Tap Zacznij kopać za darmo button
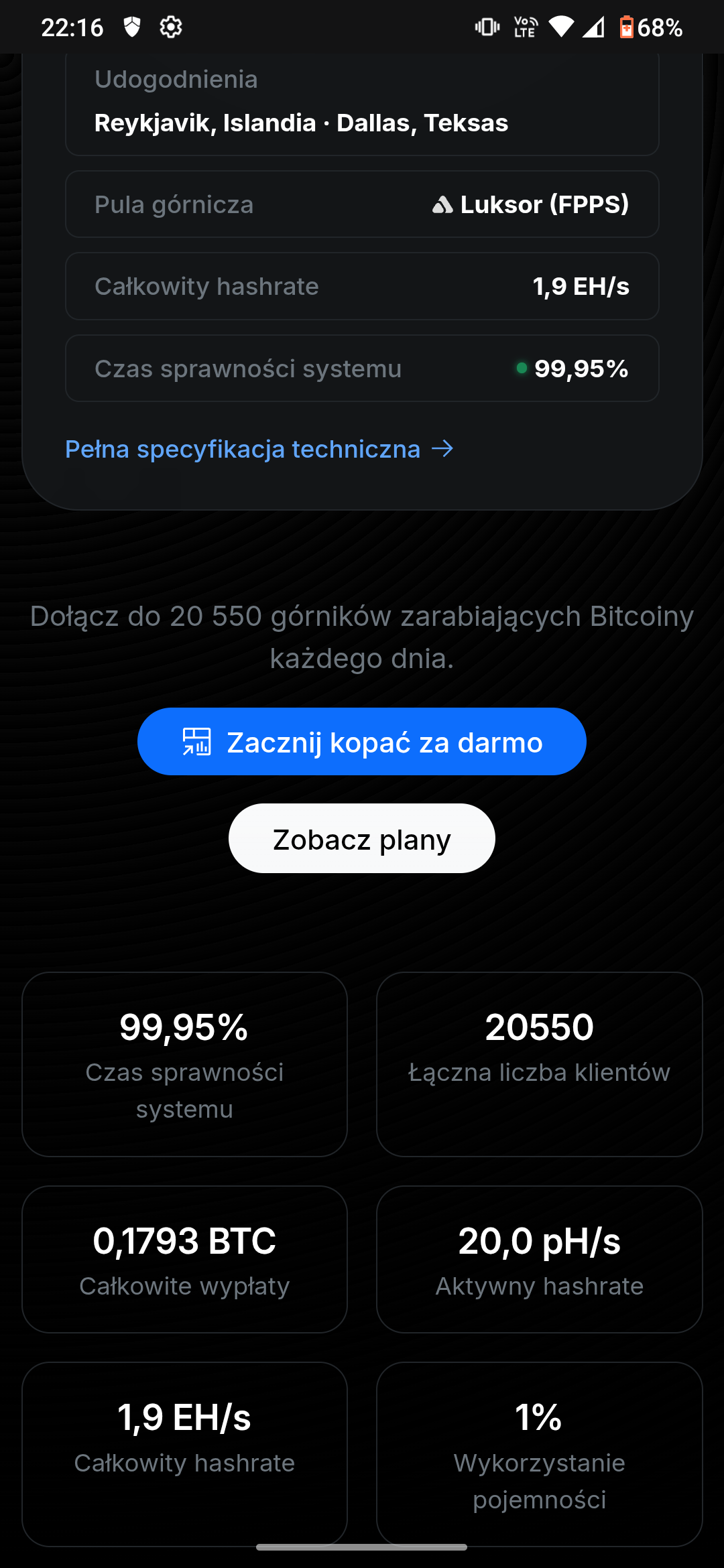The image size is (724, 1568). pos(362,742)
